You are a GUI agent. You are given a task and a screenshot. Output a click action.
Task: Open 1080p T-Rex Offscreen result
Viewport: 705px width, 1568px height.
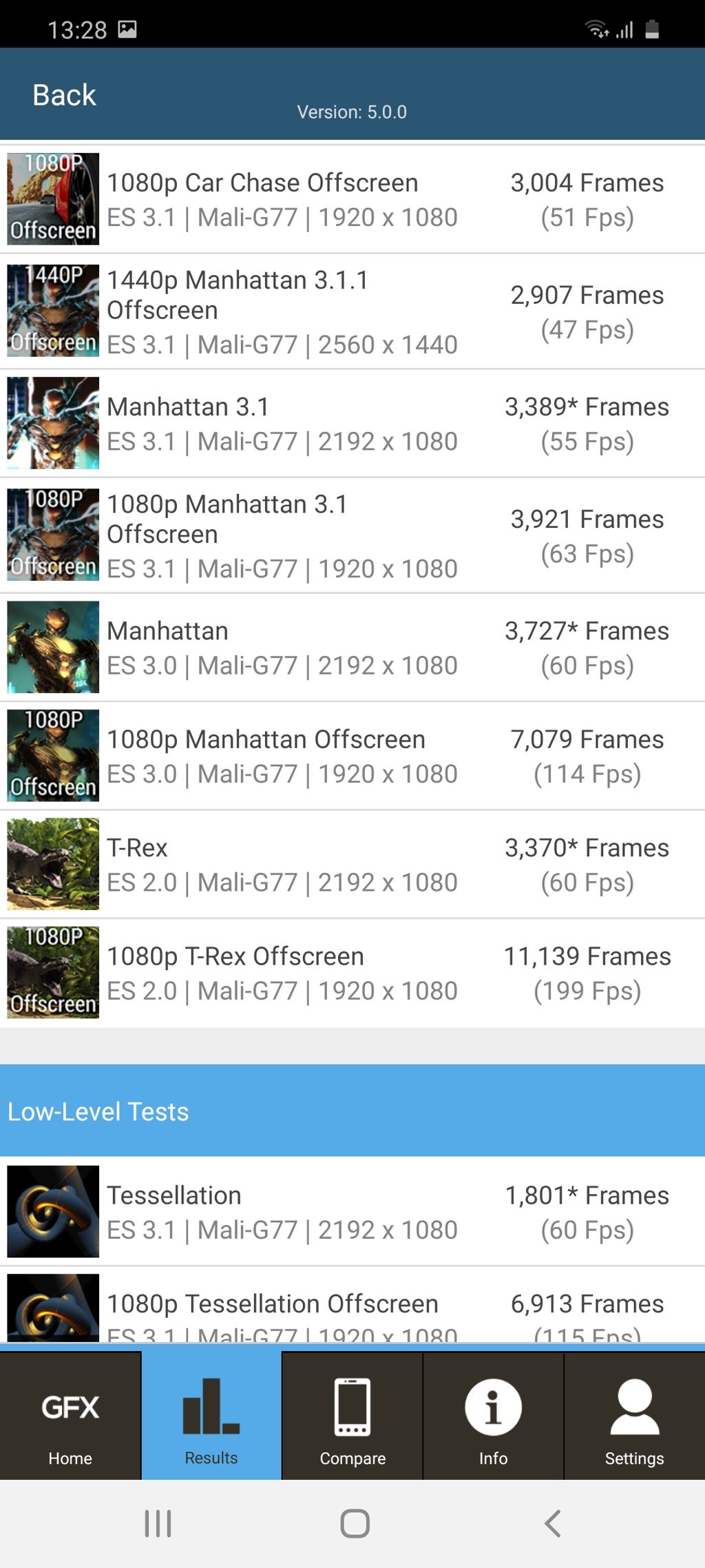(352, 973)
